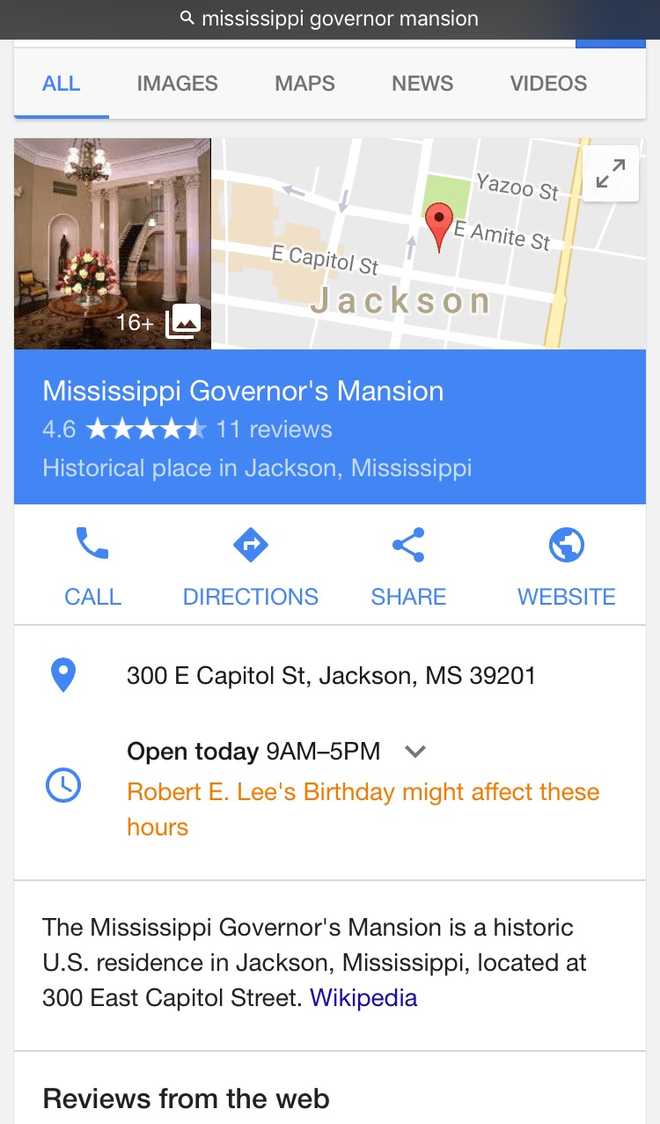Screen dimensions: 660x1124
Task: Switch to the Videos tab
Action: pos(548,84)
